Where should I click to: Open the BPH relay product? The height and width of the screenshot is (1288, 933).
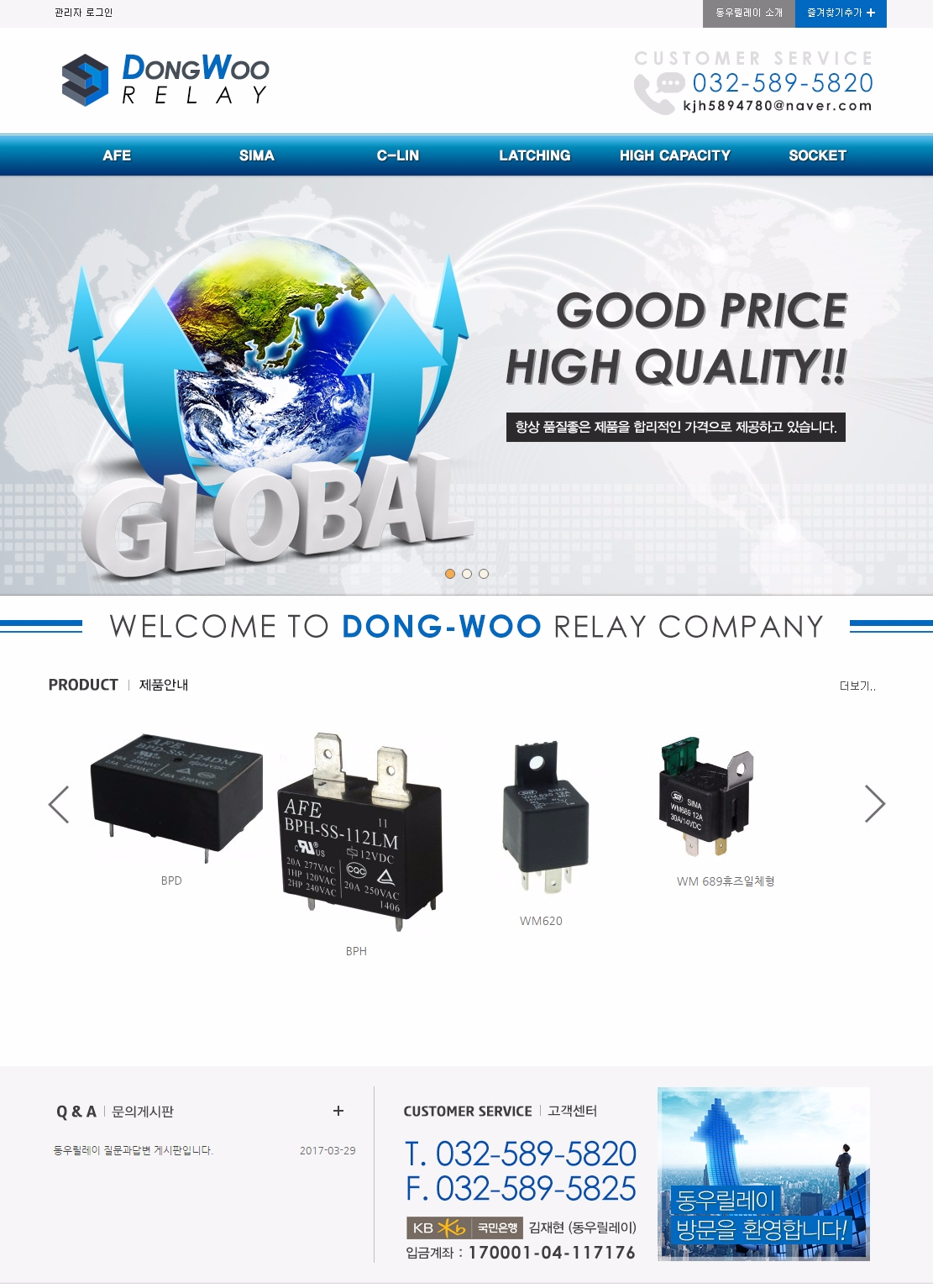tap(359, 832)
